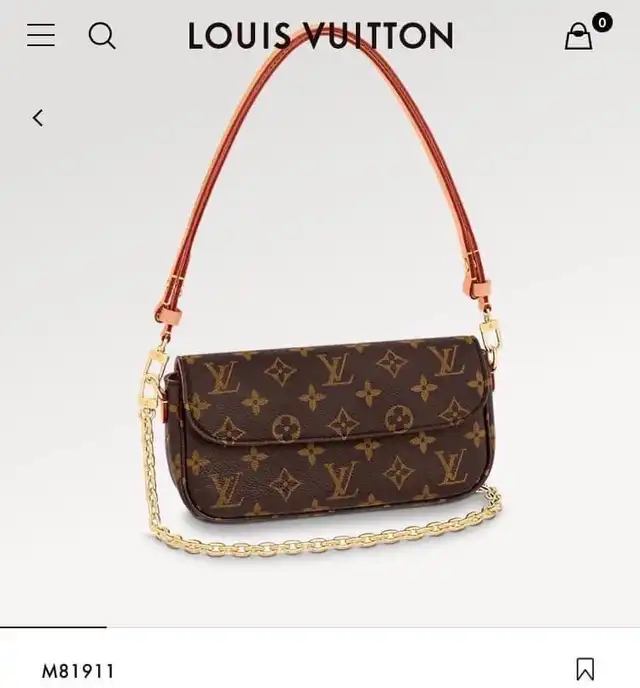Bookmark product M81911 to wishlist

click(x=585, y=669)
